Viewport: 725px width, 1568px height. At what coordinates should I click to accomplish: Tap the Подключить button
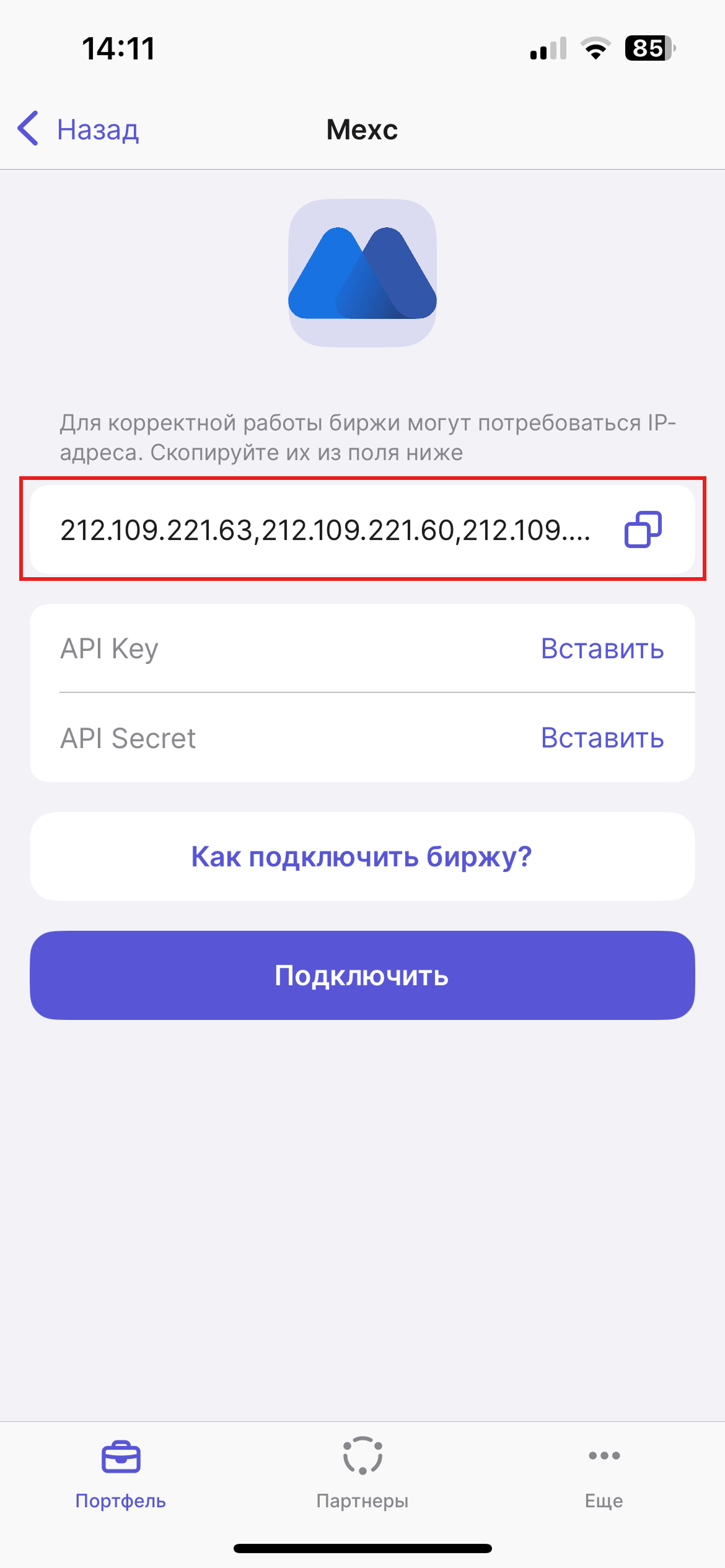tap(362, 975)
